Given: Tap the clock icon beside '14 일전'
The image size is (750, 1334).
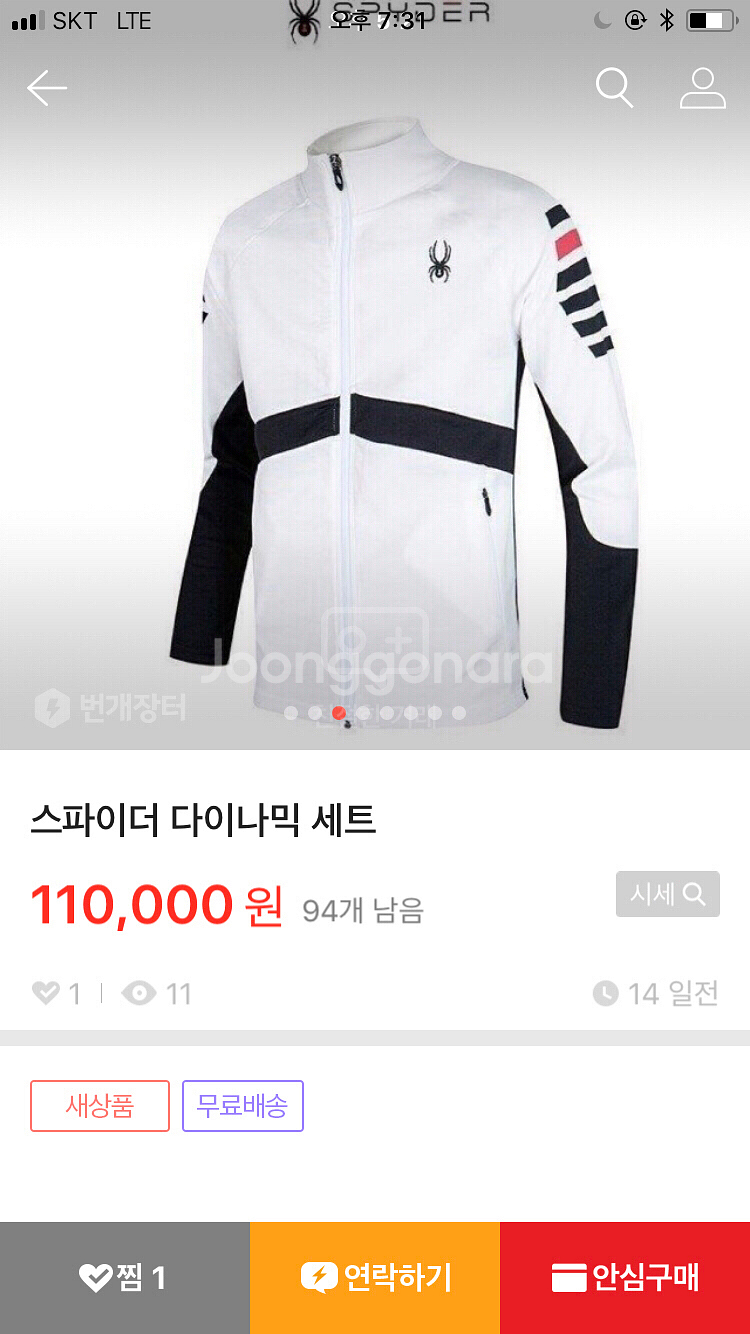Looking at the screenshot, I should tap(607, 992).
